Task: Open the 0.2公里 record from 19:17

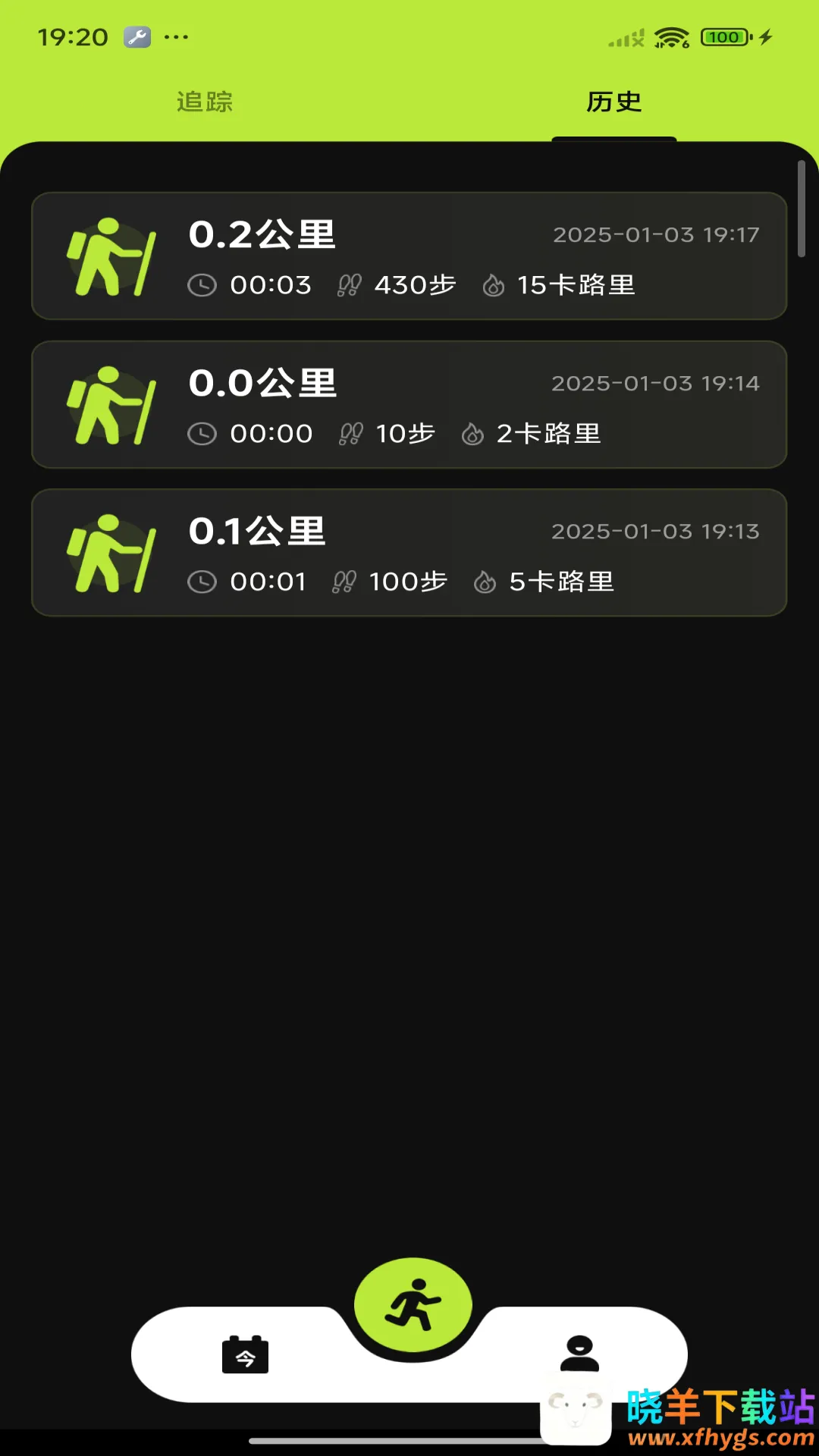Action: pos(409,256)
